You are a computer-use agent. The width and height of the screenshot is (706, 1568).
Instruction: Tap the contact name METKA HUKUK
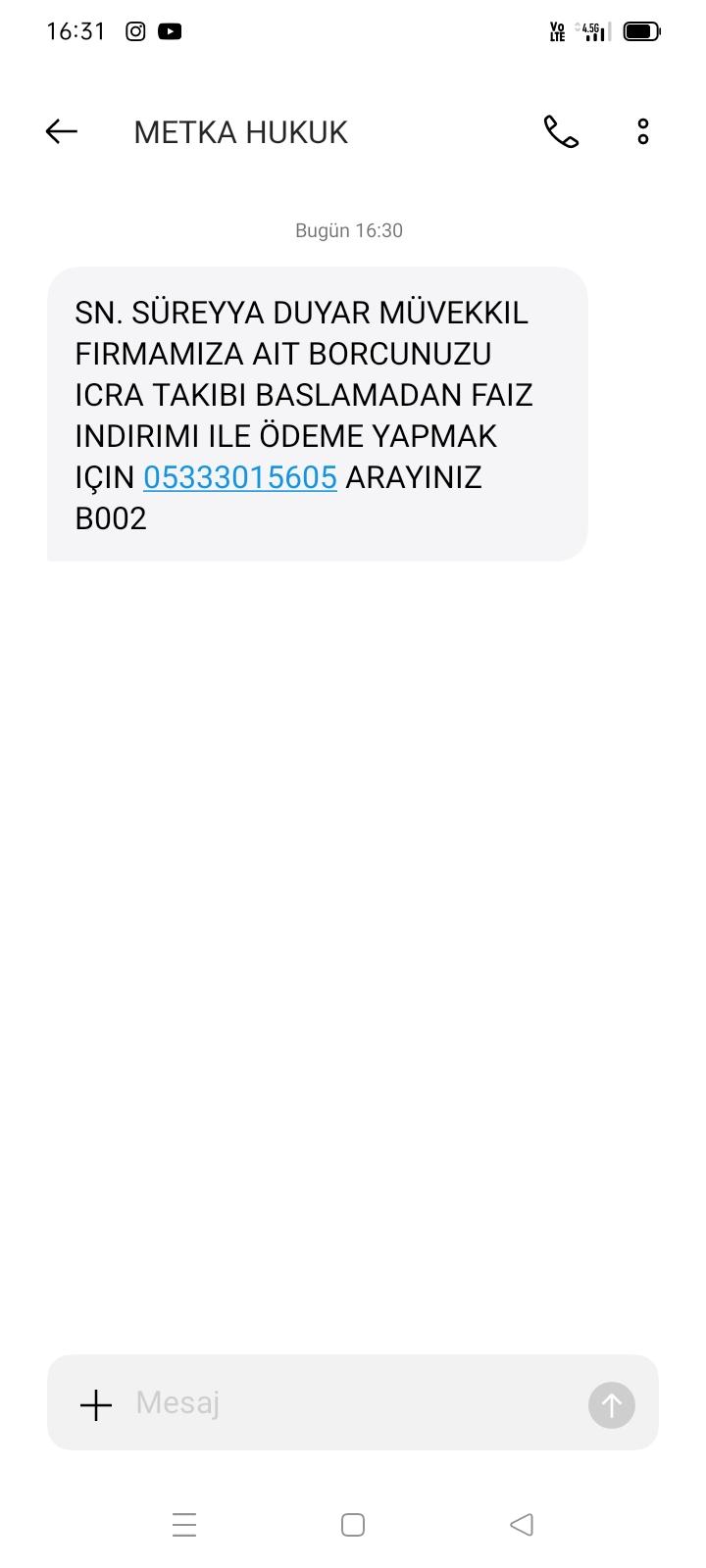pos(240,131)
